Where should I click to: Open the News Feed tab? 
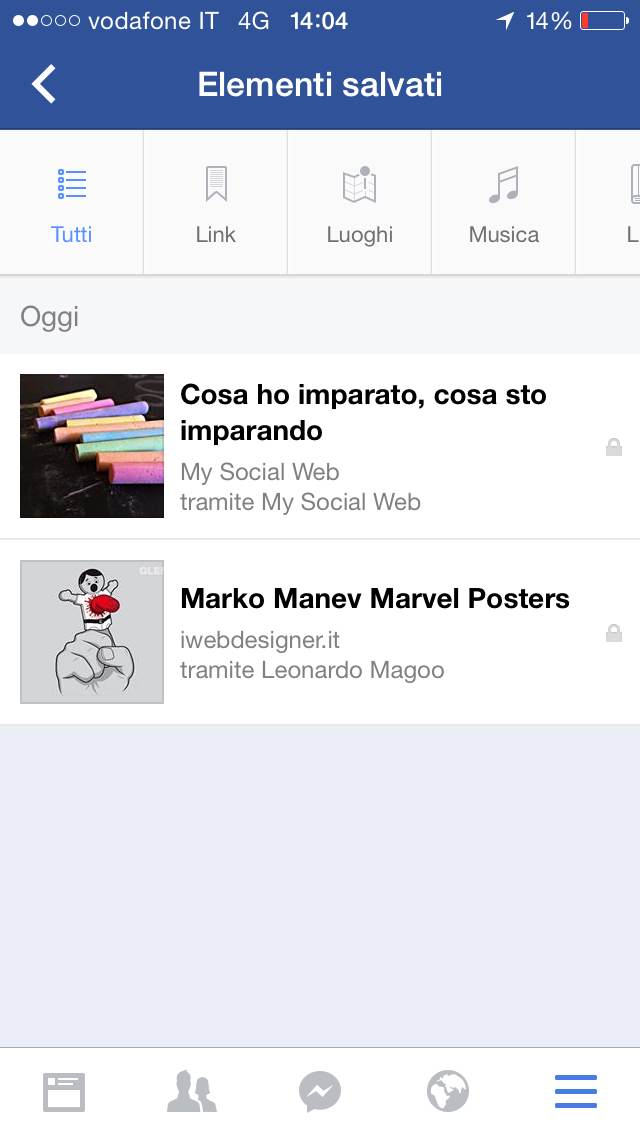[x=64, y=1092]
